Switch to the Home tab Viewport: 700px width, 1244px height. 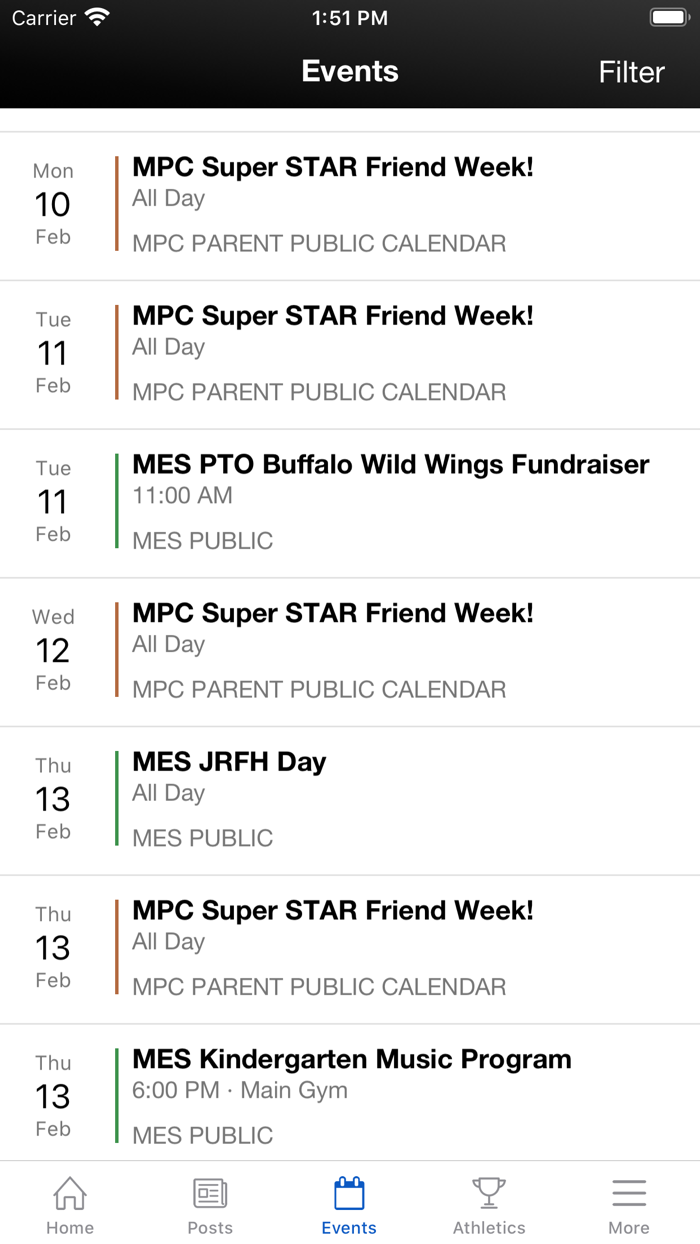[x=70, y=1206]
